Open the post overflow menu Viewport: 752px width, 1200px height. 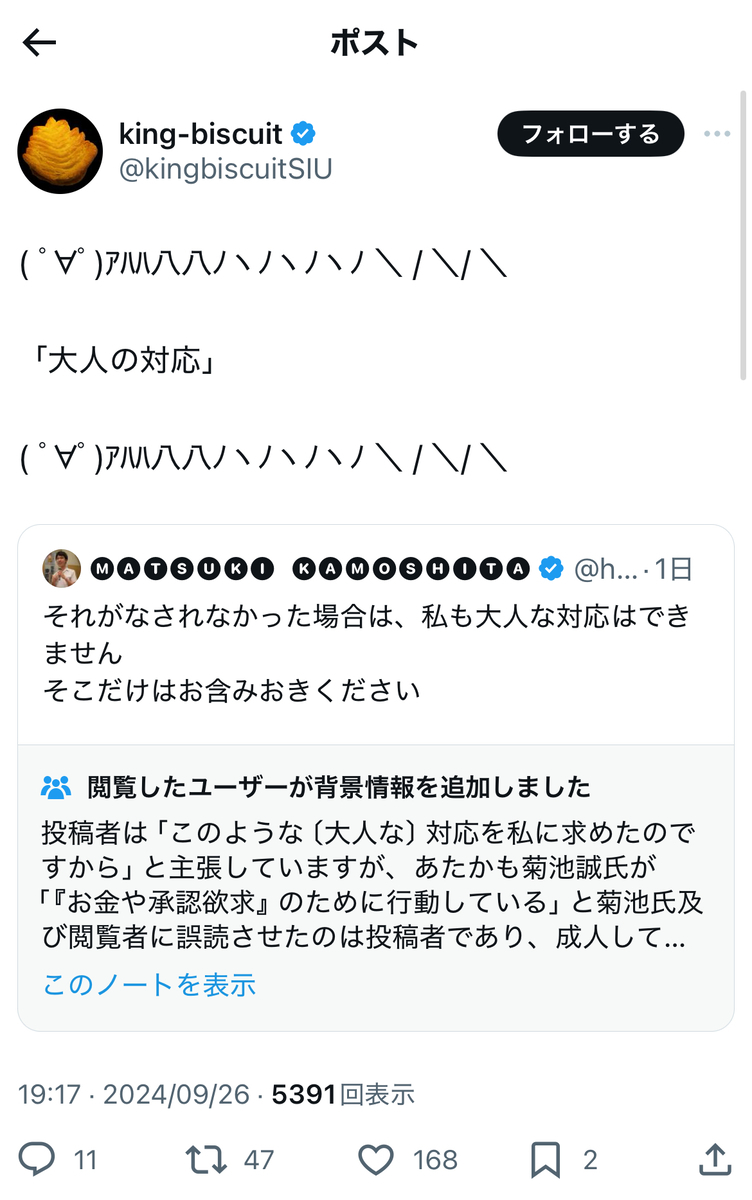coord(717,134)
